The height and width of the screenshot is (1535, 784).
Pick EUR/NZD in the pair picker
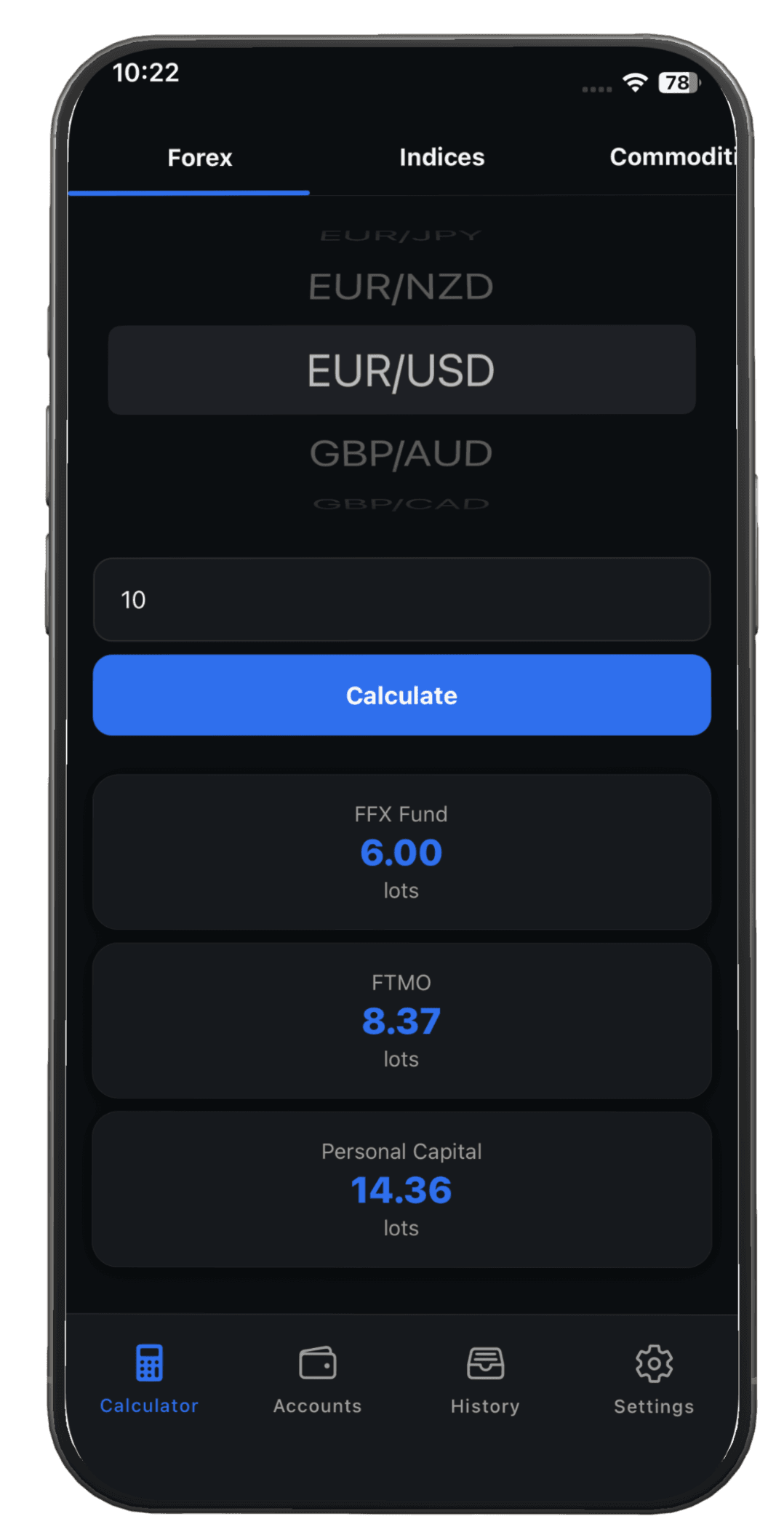[x=401, y=287]
